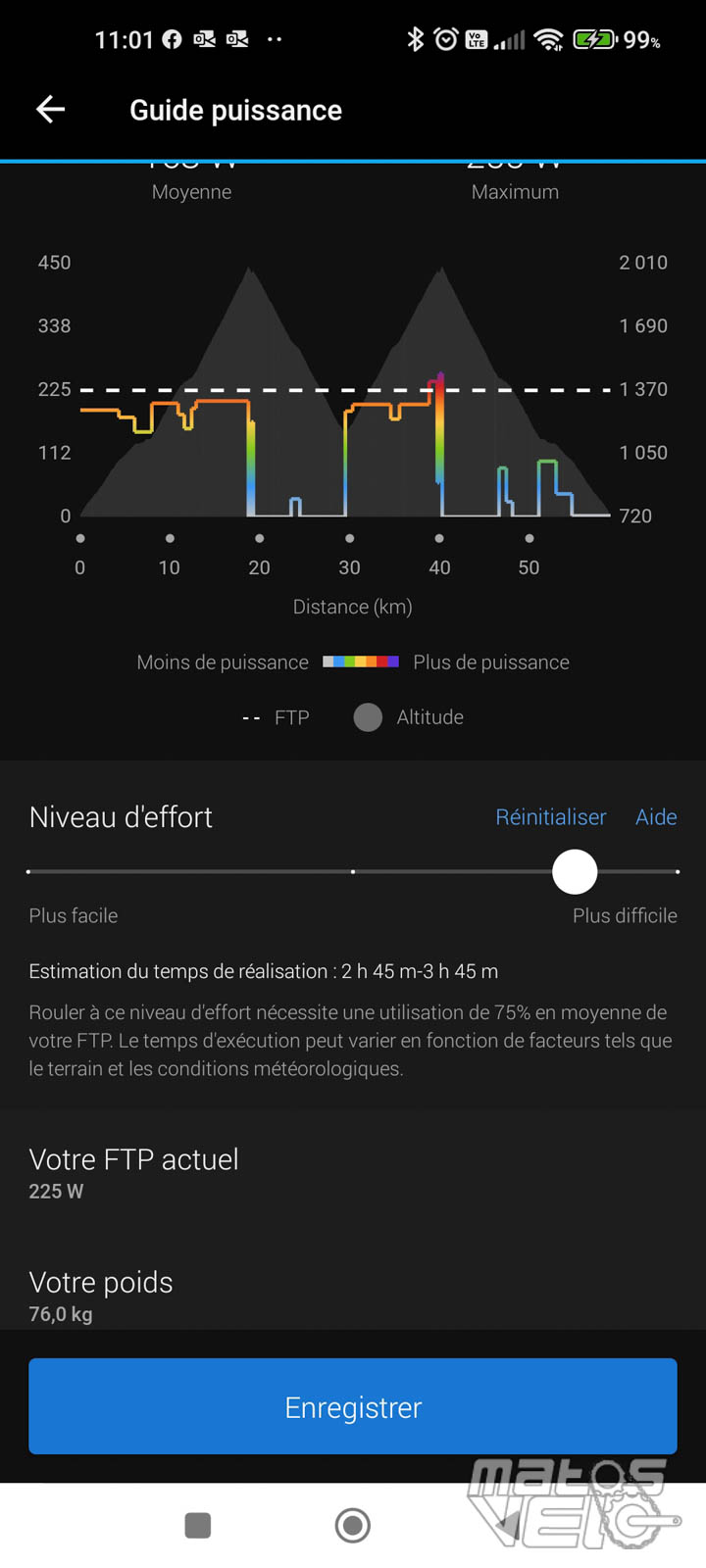Open the Votre poids setting
The height and width of the screenshot is (1568, 706).
(353, 1294)
